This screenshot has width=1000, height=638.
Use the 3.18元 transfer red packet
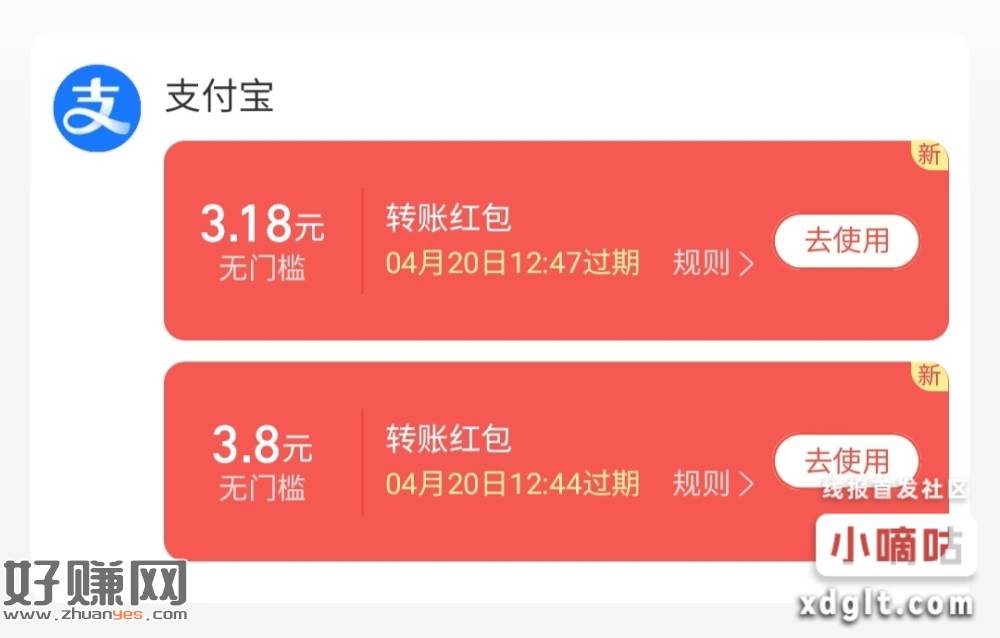pyautogui.click(x=846, y=241)
